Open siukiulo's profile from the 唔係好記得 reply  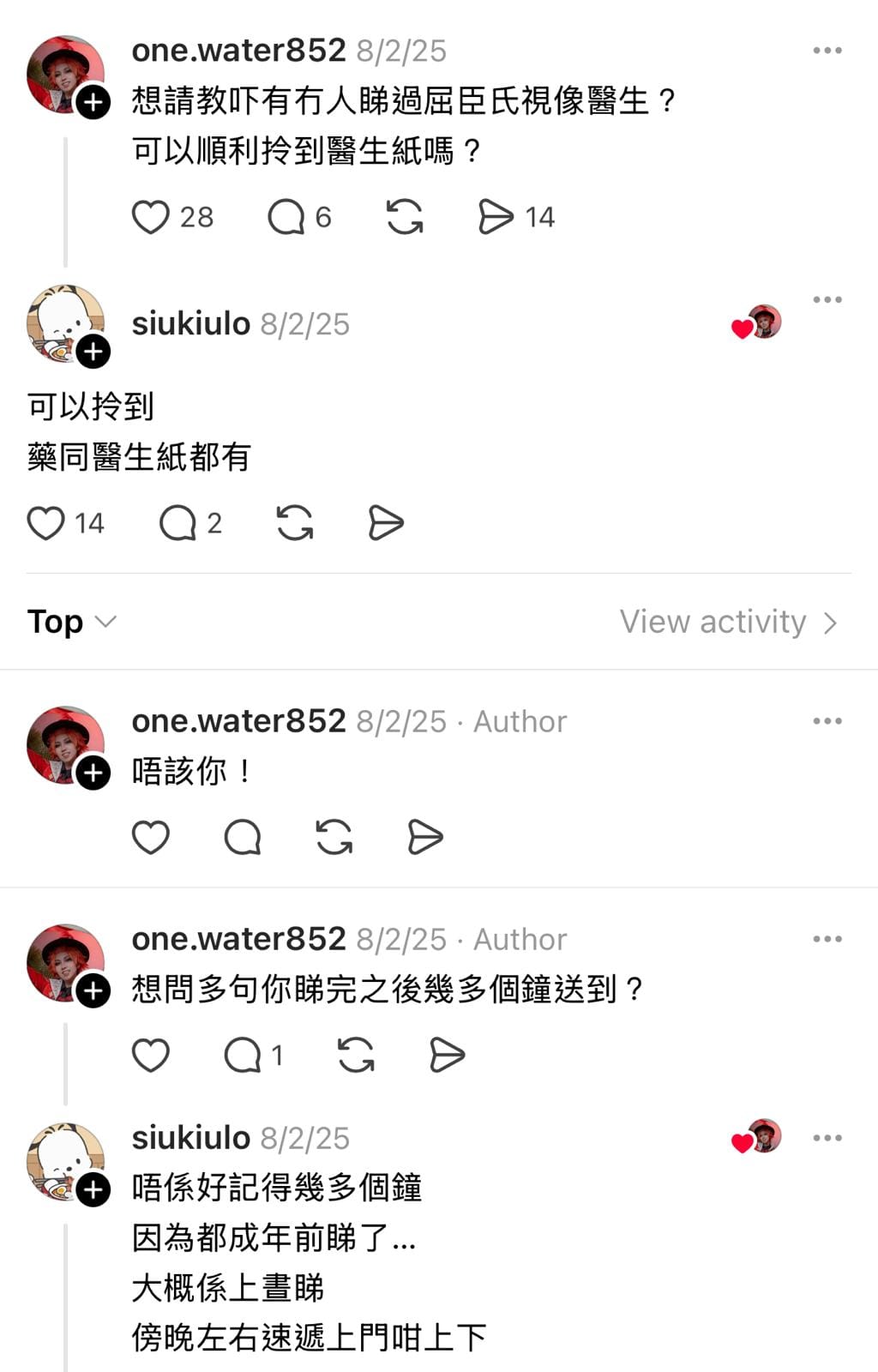190,1138
